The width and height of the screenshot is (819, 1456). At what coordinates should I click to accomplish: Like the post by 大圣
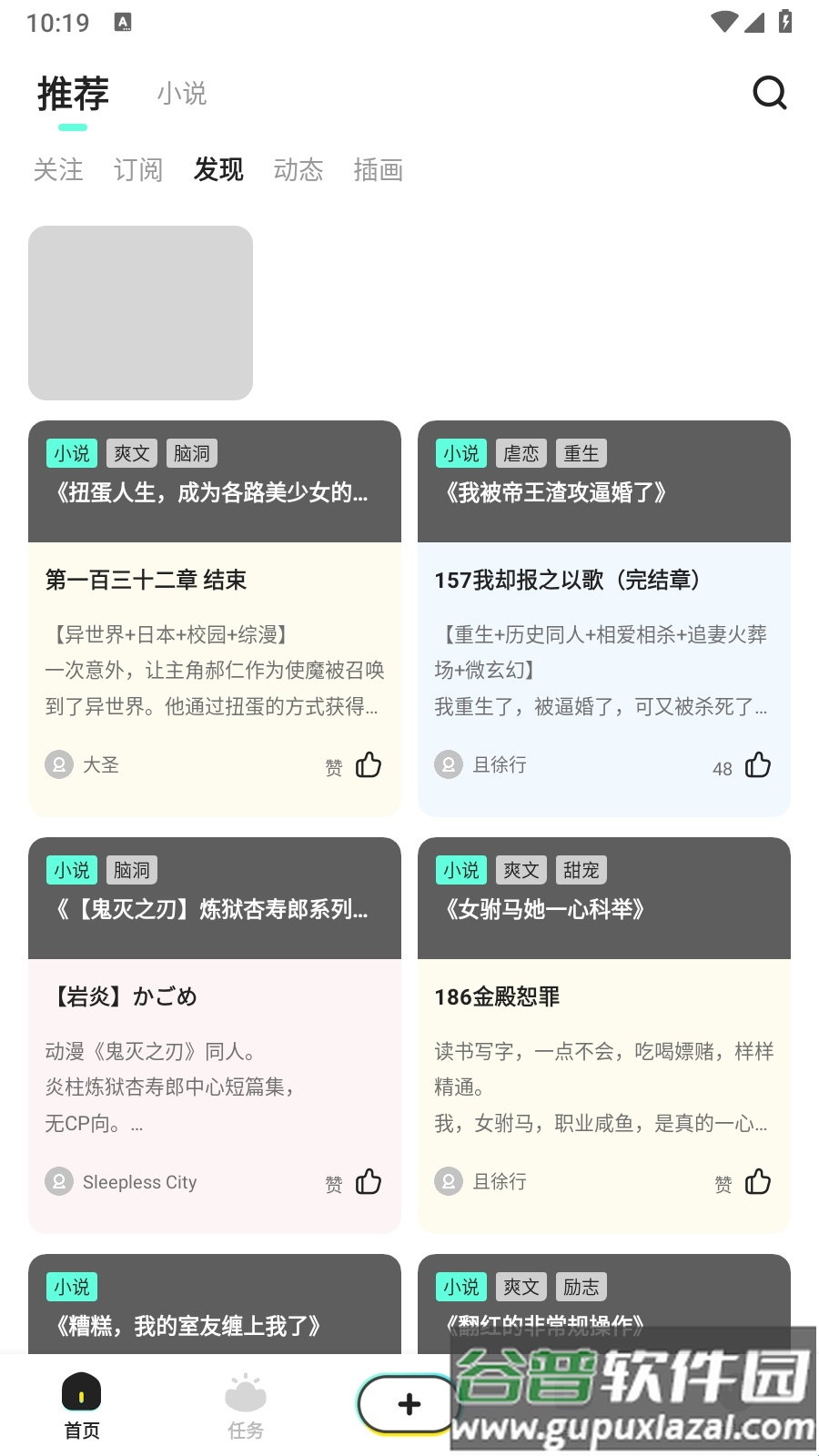tap(368, 765)
